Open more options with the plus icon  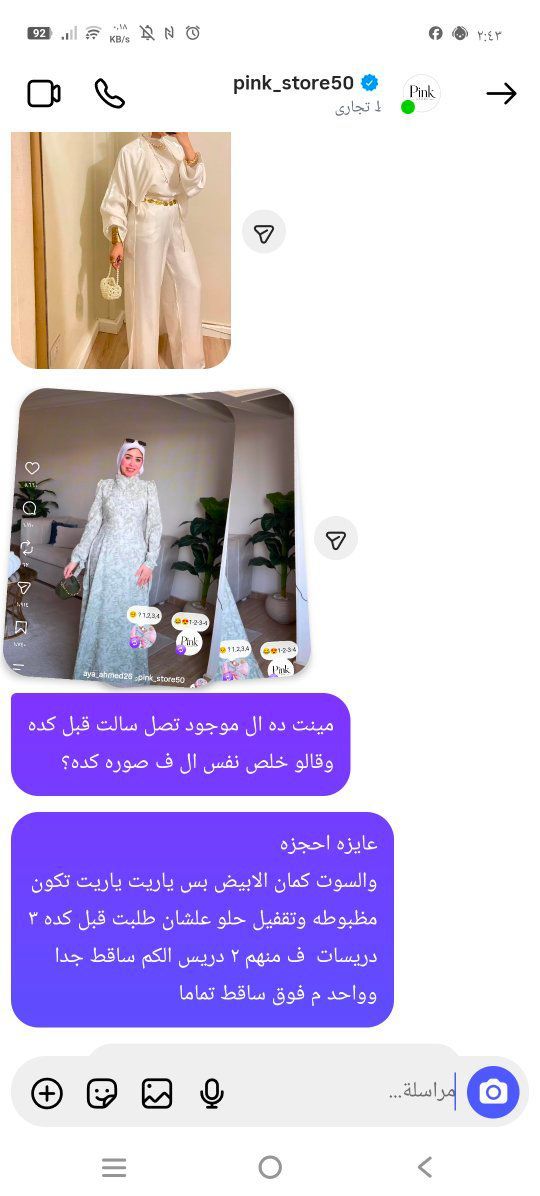[47, 1094]
